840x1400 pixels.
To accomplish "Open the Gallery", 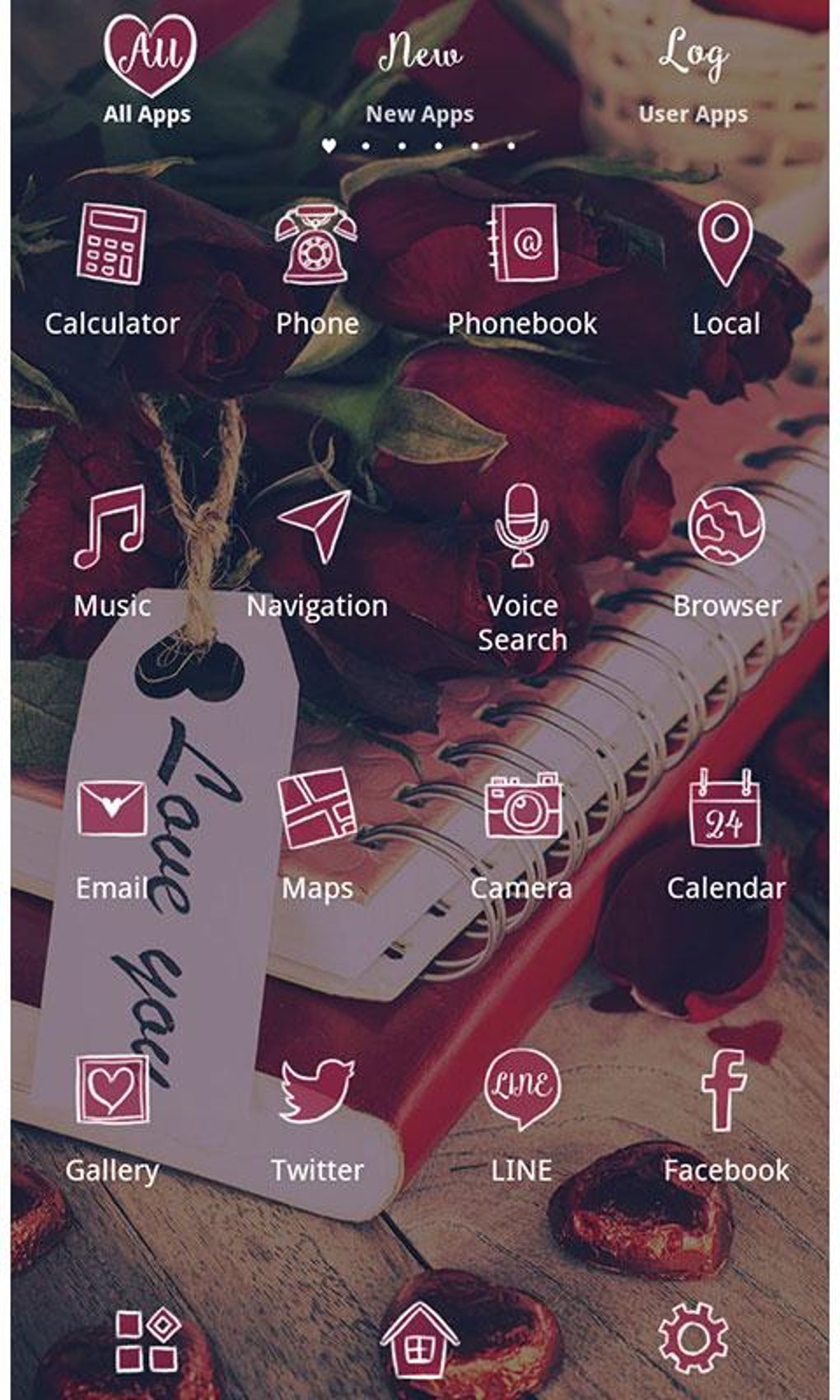I will (x=112, y=1091).
